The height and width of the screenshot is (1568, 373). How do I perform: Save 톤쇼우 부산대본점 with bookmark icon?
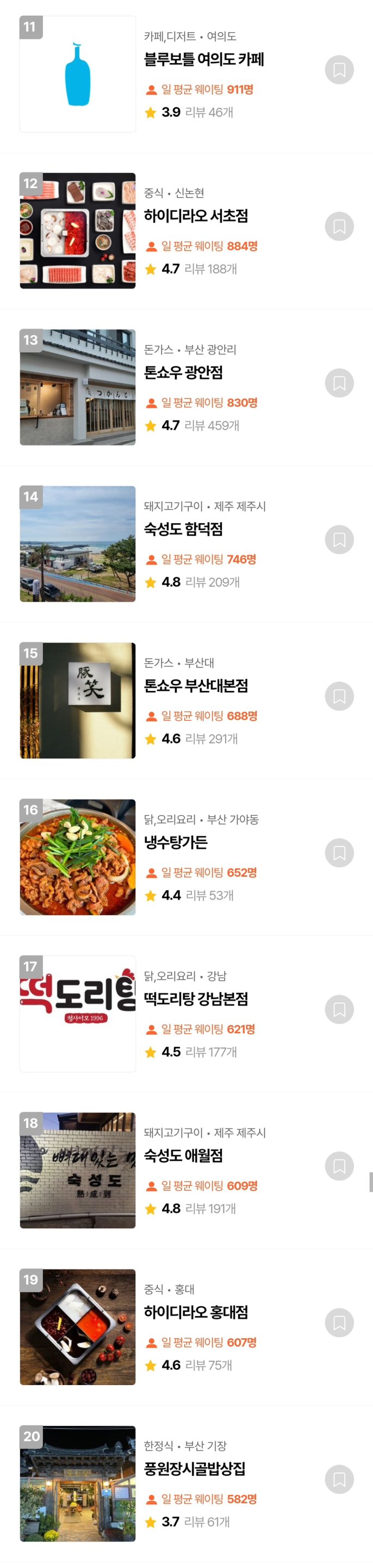pyautogui.click(x=339, y=696)
